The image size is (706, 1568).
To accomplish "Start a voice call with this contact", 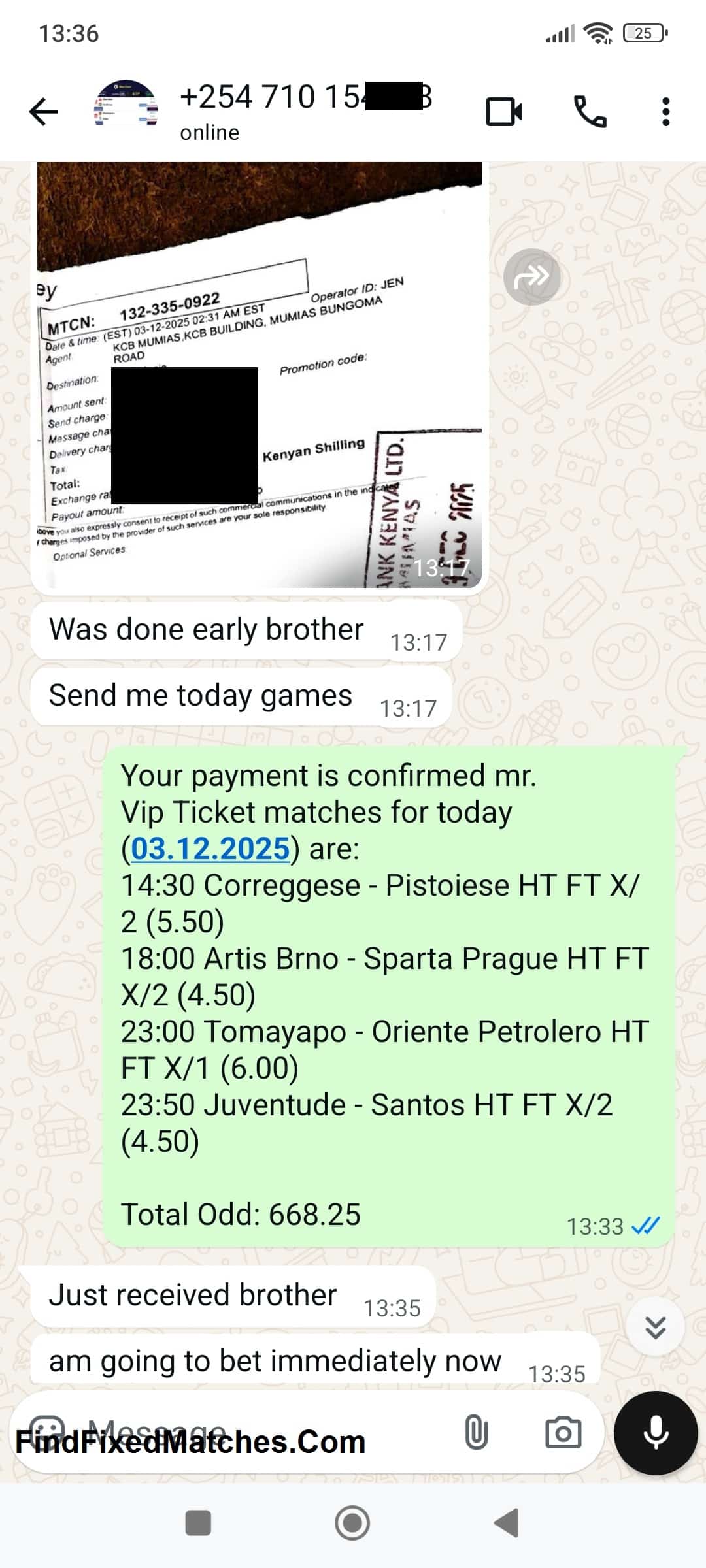I will (x=590, y=112).
